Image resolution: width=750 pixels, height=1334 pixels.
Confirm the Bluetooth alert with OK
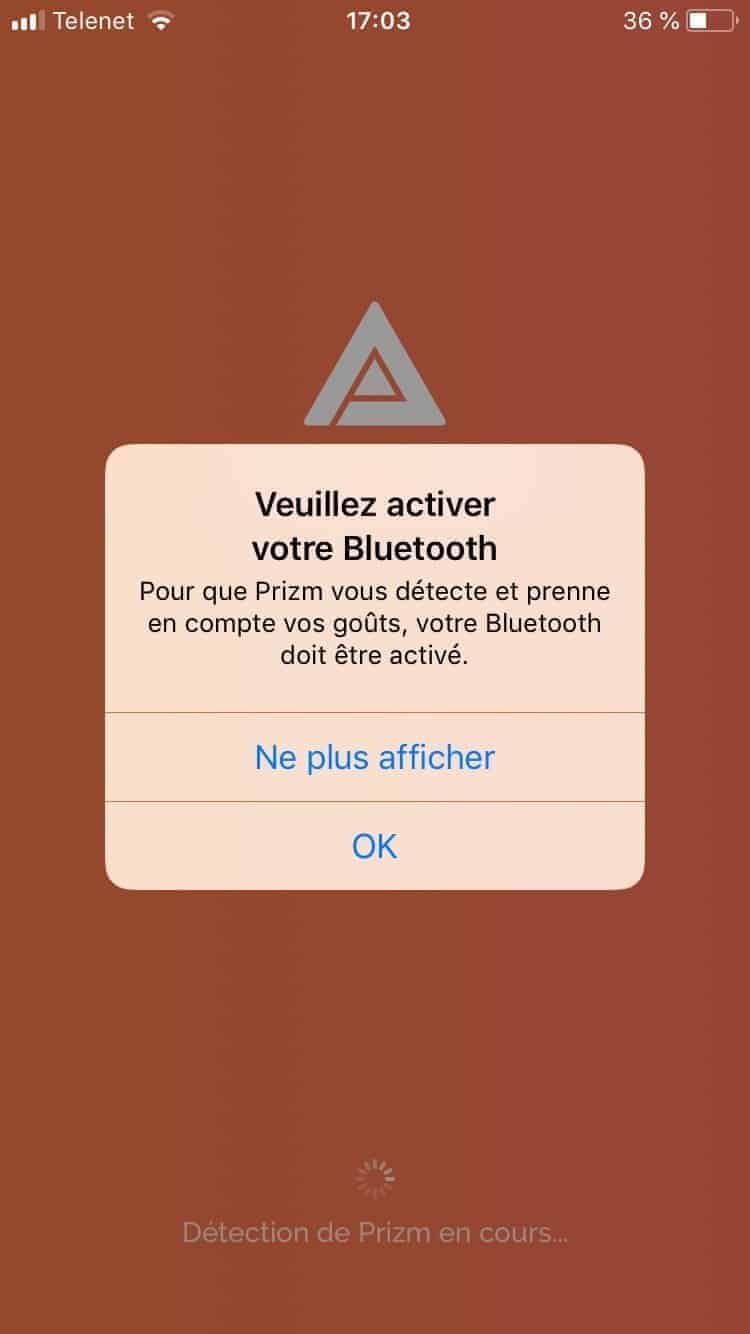[375, 846]
